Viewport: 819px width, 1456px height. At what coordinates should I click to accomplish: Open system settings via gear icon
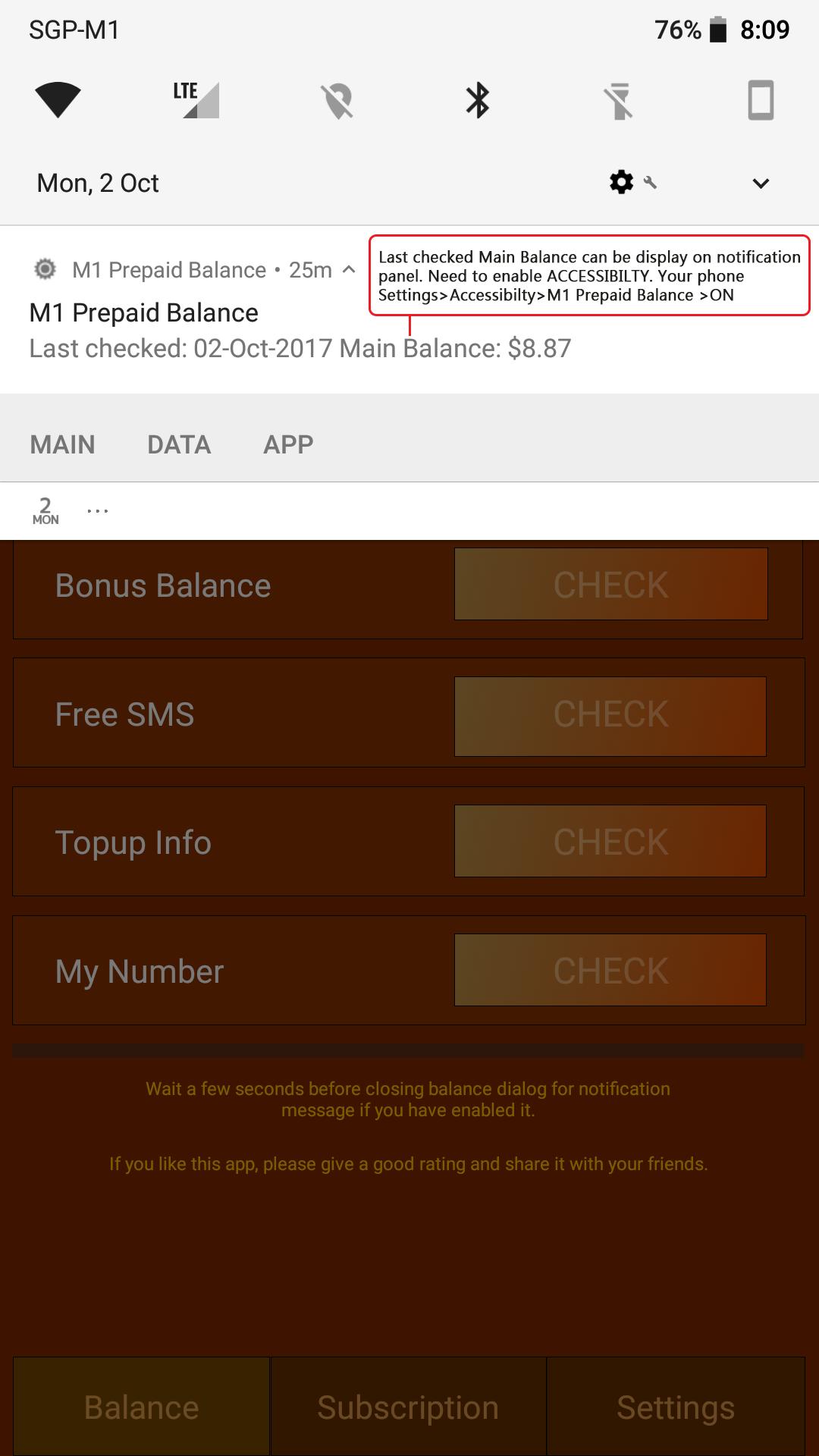[x=622, y=183]
